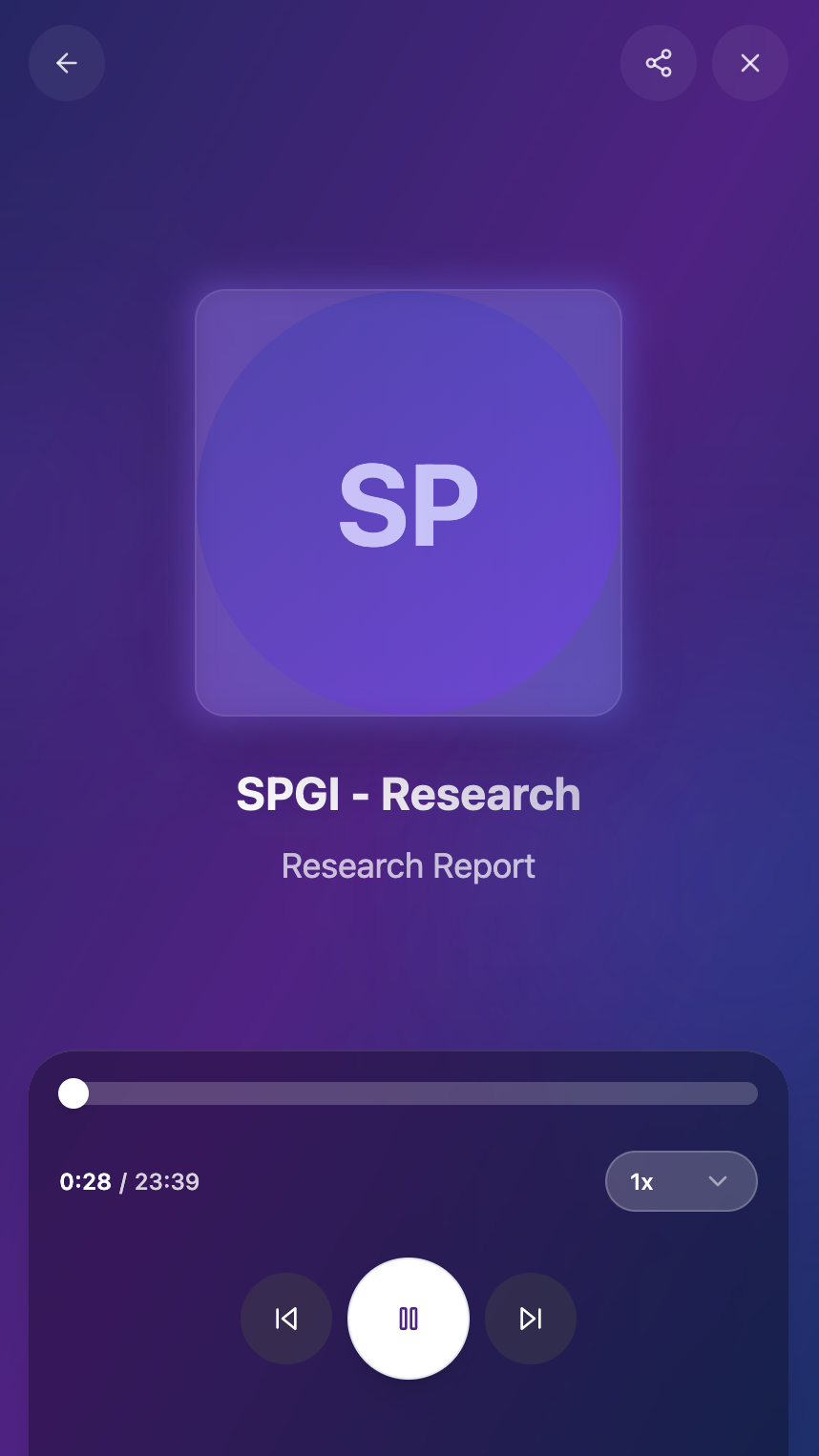819x1456 pixels.
Task: Tap the middle of the progress bar
Action: coord(409,1093)
